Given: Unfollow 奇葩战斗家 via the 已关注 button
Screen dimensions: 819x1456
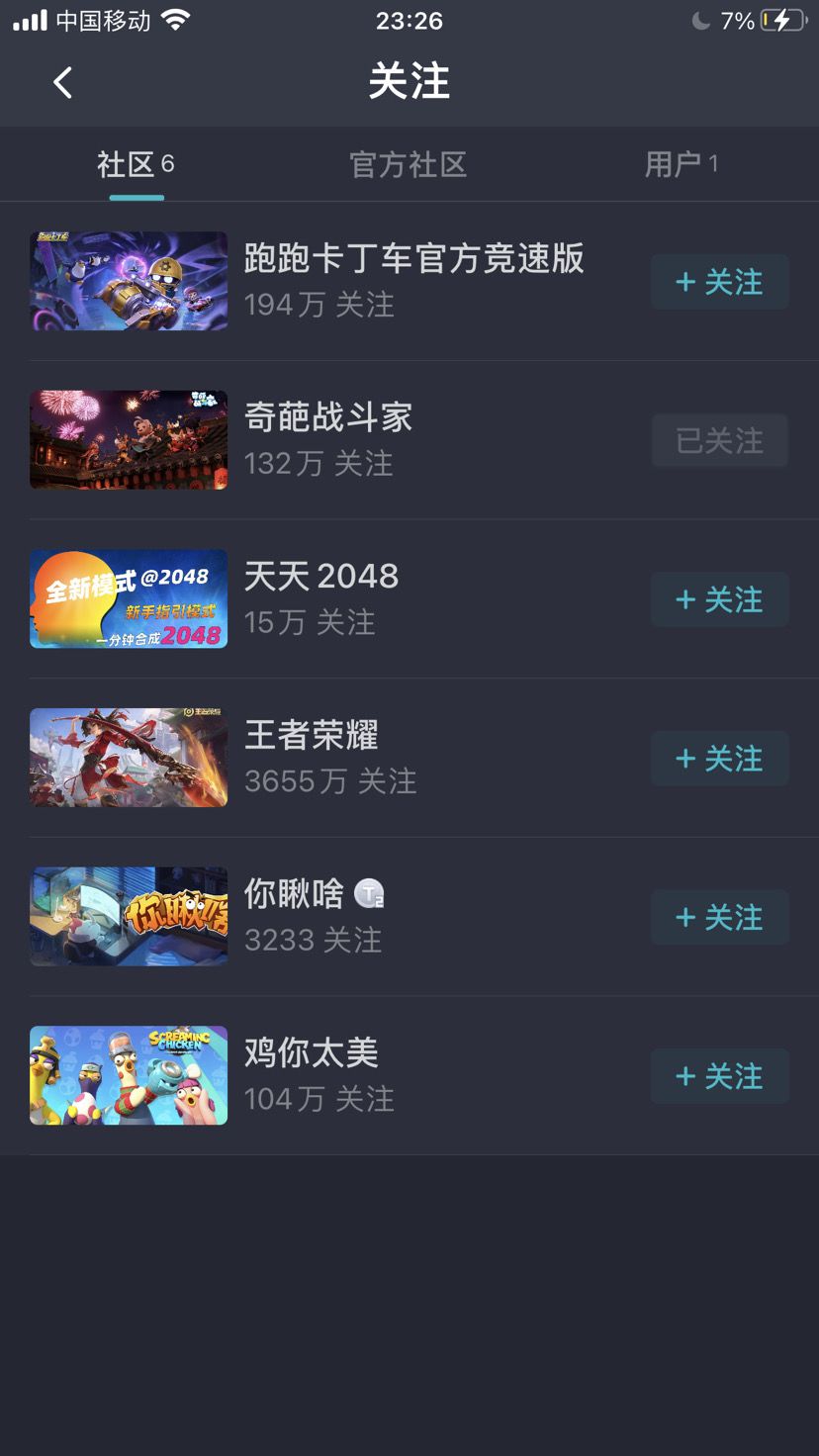Looking at the screenshot, I should coord(719,441).
